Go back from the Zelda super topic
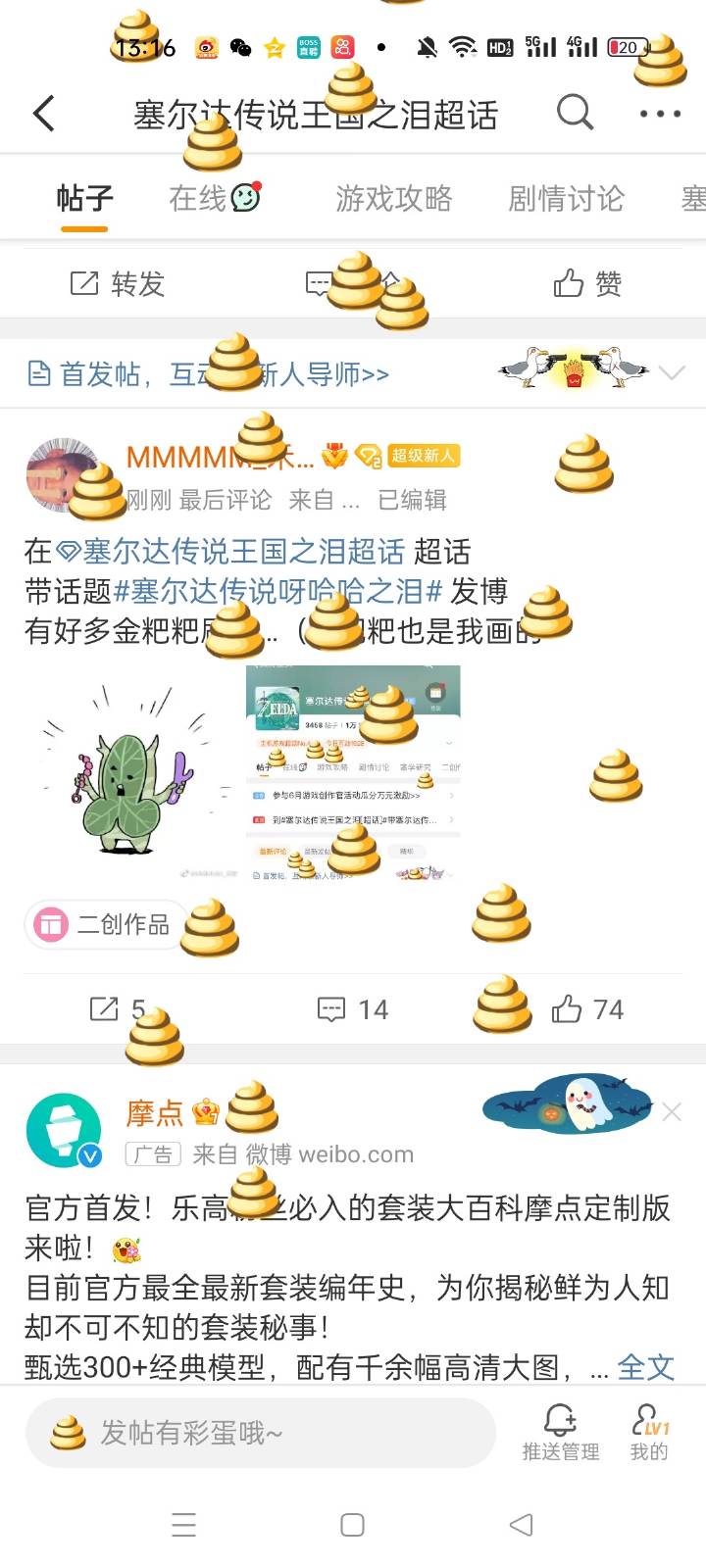 [44, 114]
